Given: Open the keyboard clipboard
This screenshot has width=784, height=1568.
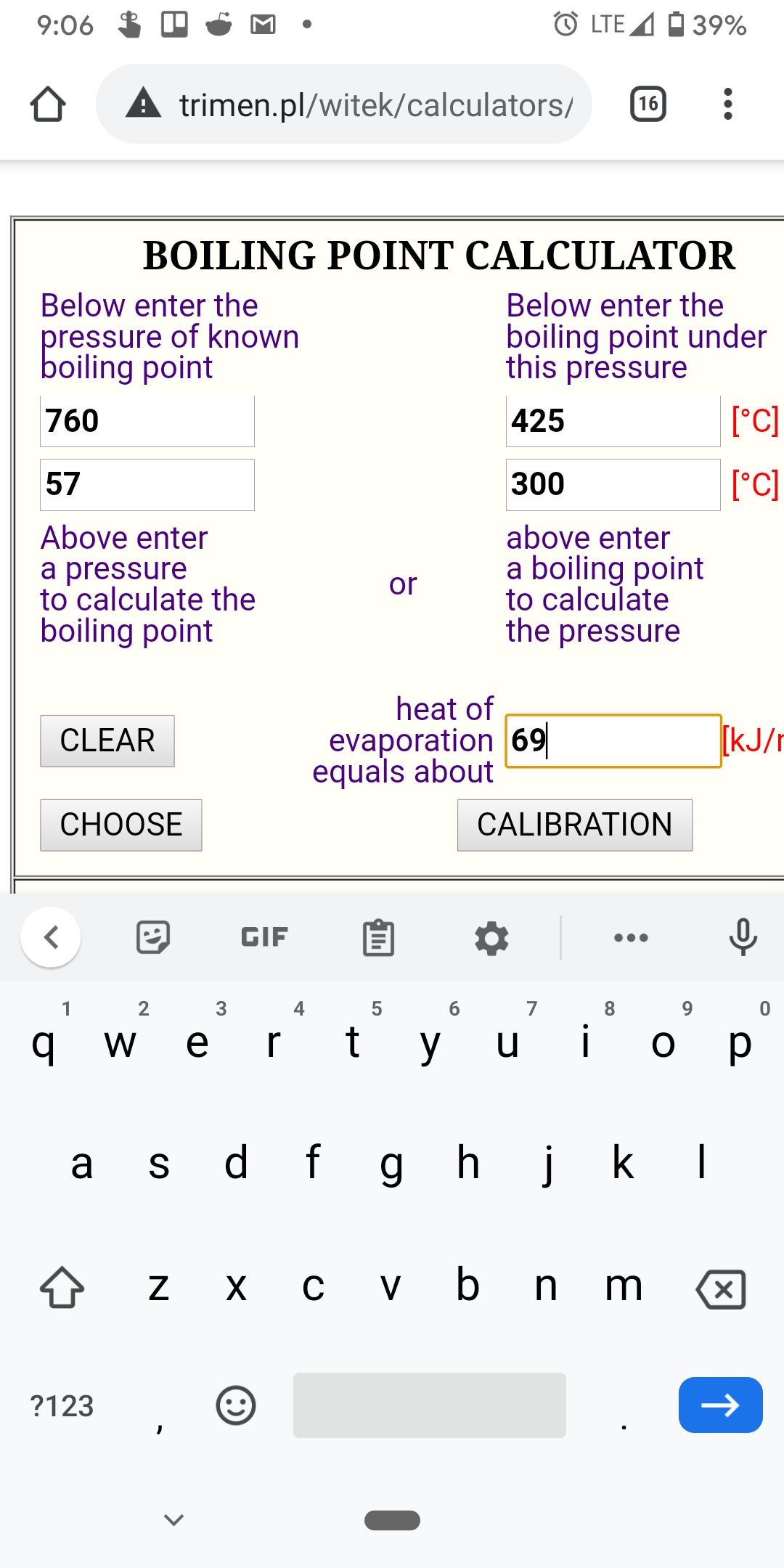Looking at the screenshot, I should (x=378, y=937).
